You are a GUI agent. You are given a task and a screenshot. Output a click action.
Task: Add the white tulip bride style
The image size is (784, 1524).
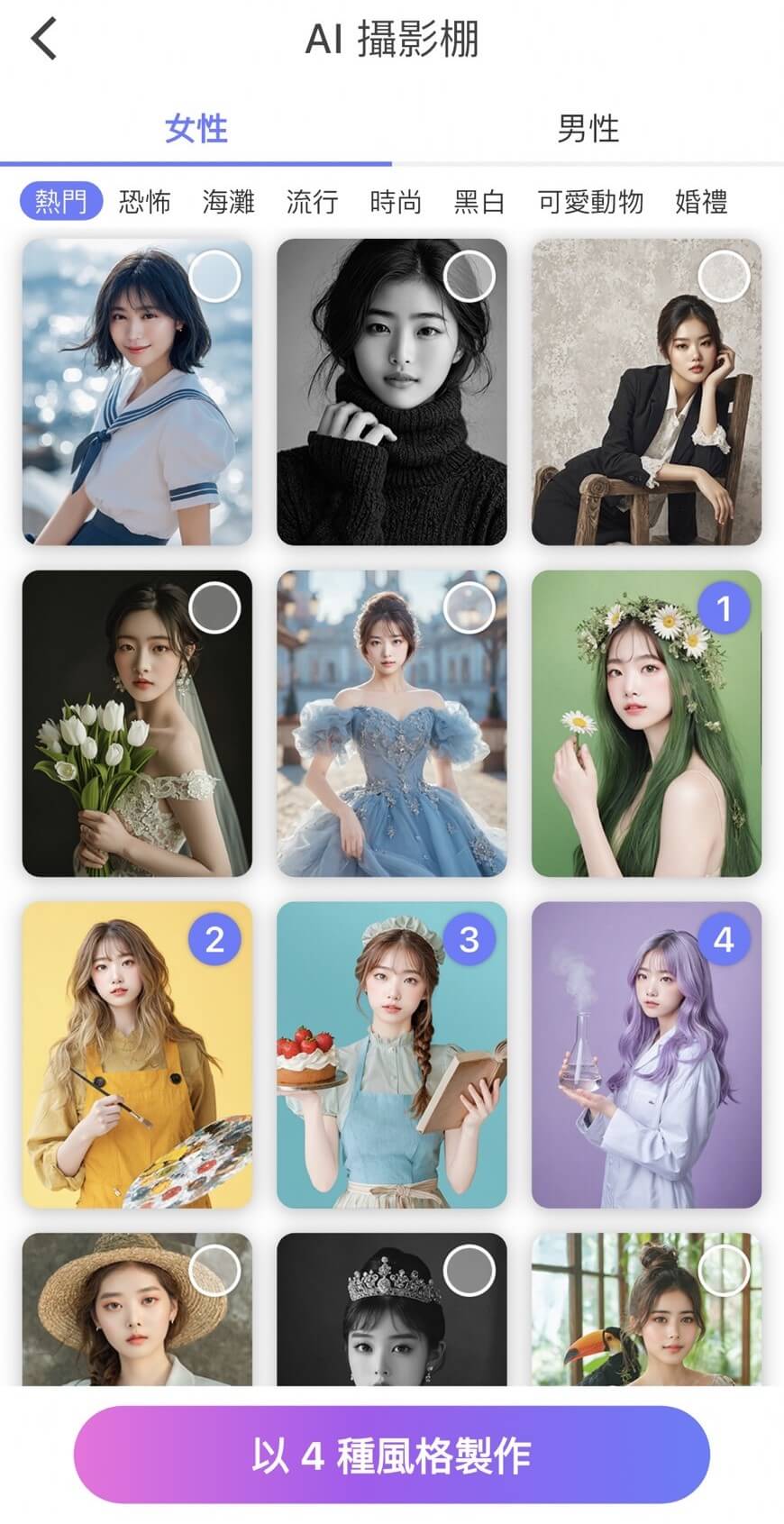coord(137,723)
